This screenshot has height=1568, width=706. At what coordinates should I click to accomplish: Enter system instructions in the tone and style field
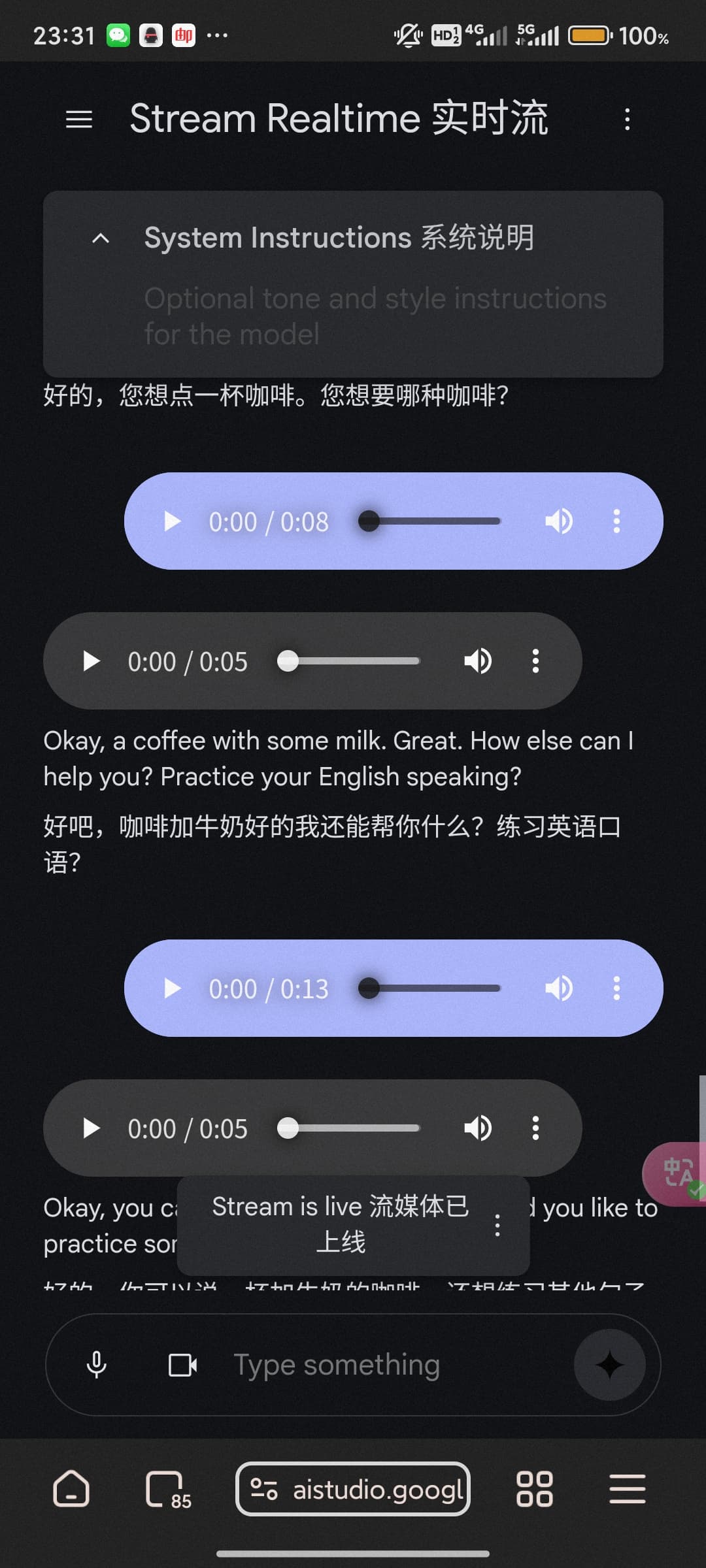click(375, 316)
